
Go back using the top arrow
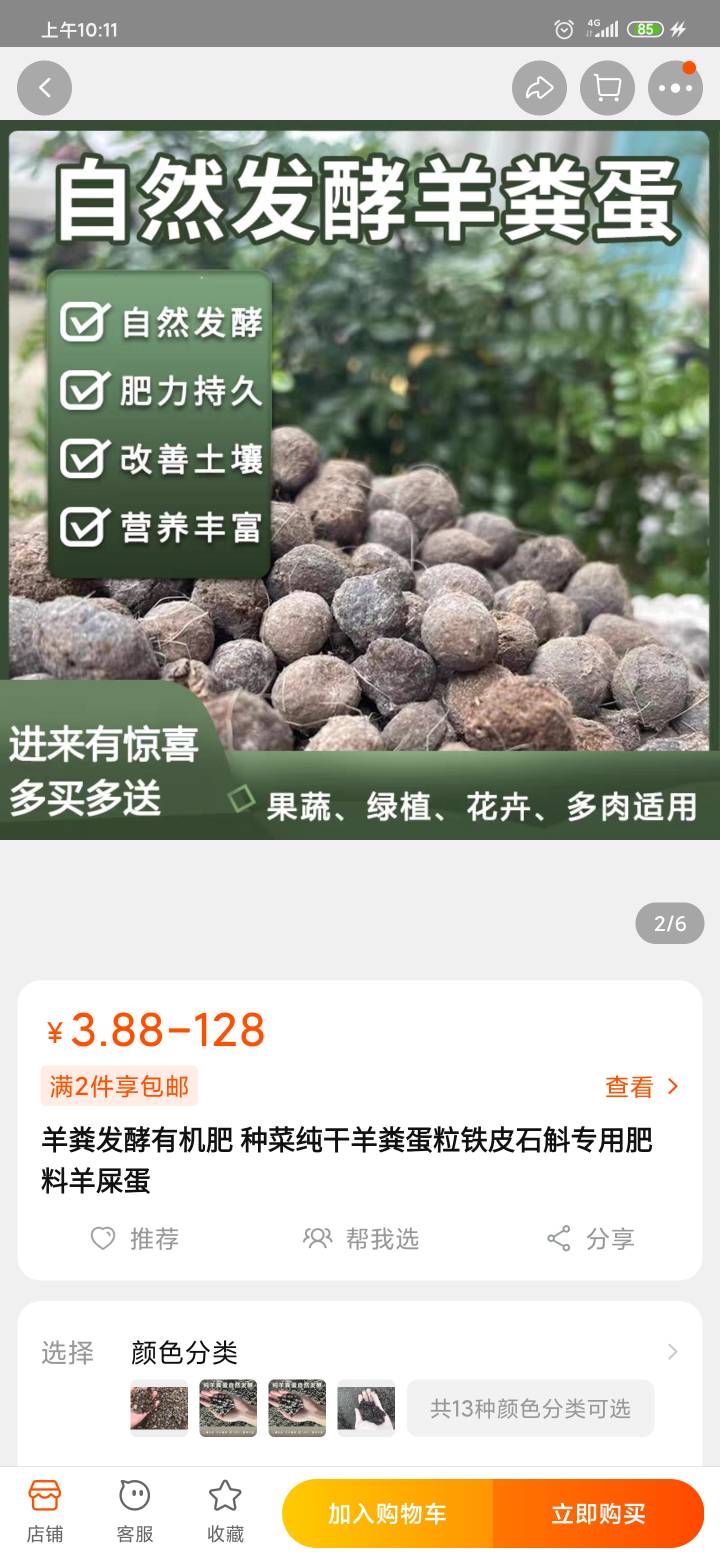click(x=44, y=88)
